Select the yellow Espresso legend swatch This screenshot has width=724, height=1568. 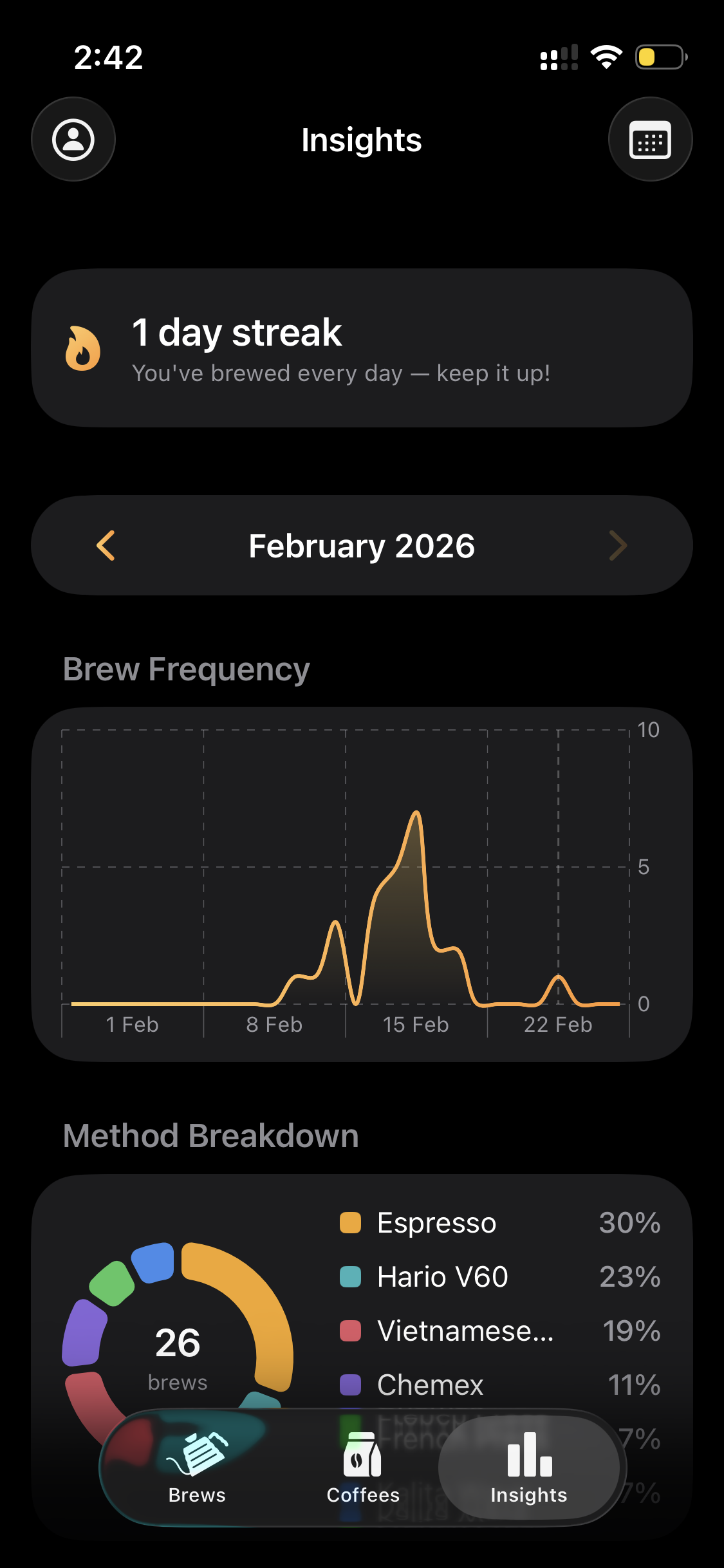point(351,1222)
